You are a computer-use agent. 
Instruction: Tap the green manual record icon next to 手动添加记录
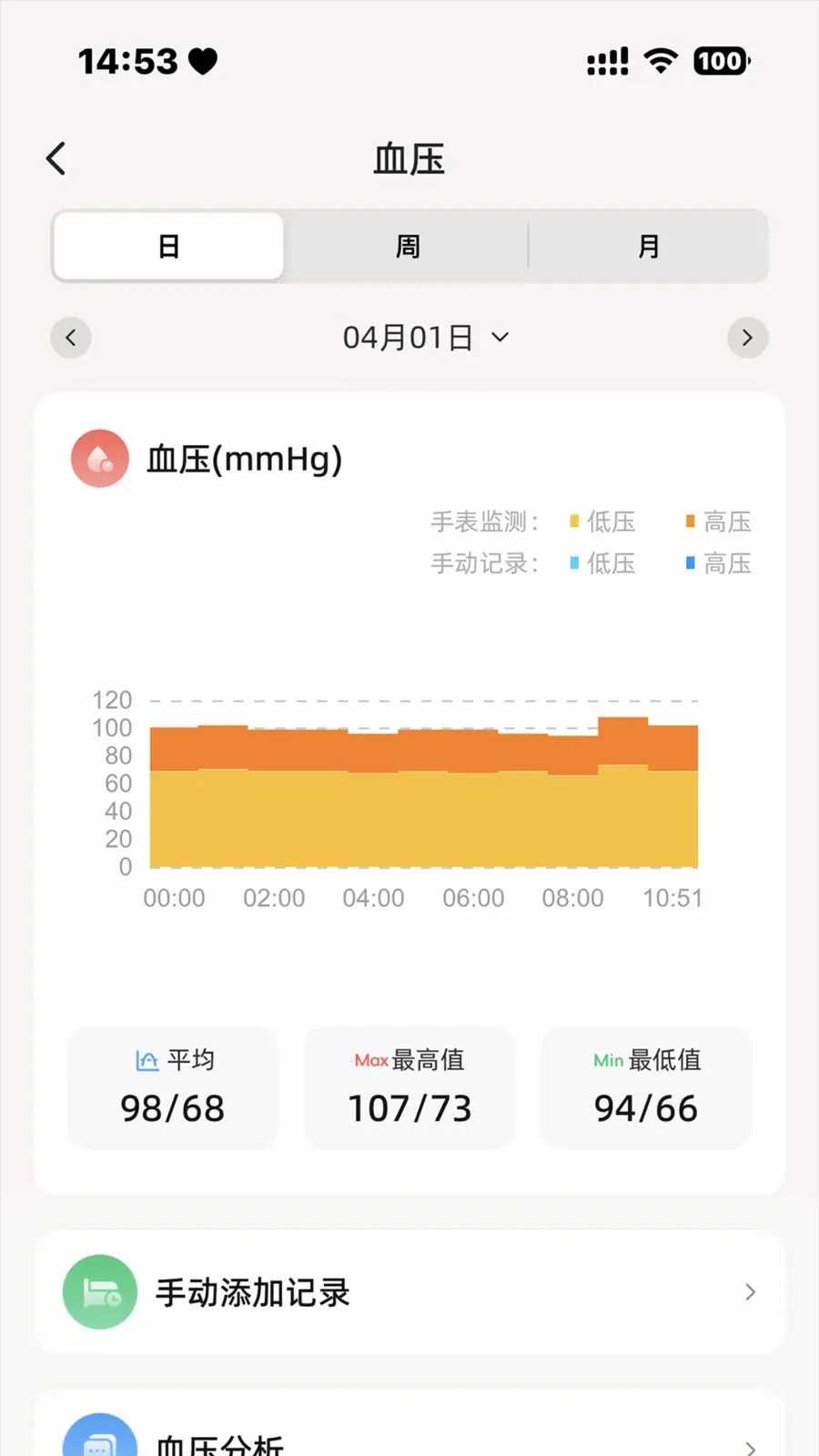point(100,1292)
